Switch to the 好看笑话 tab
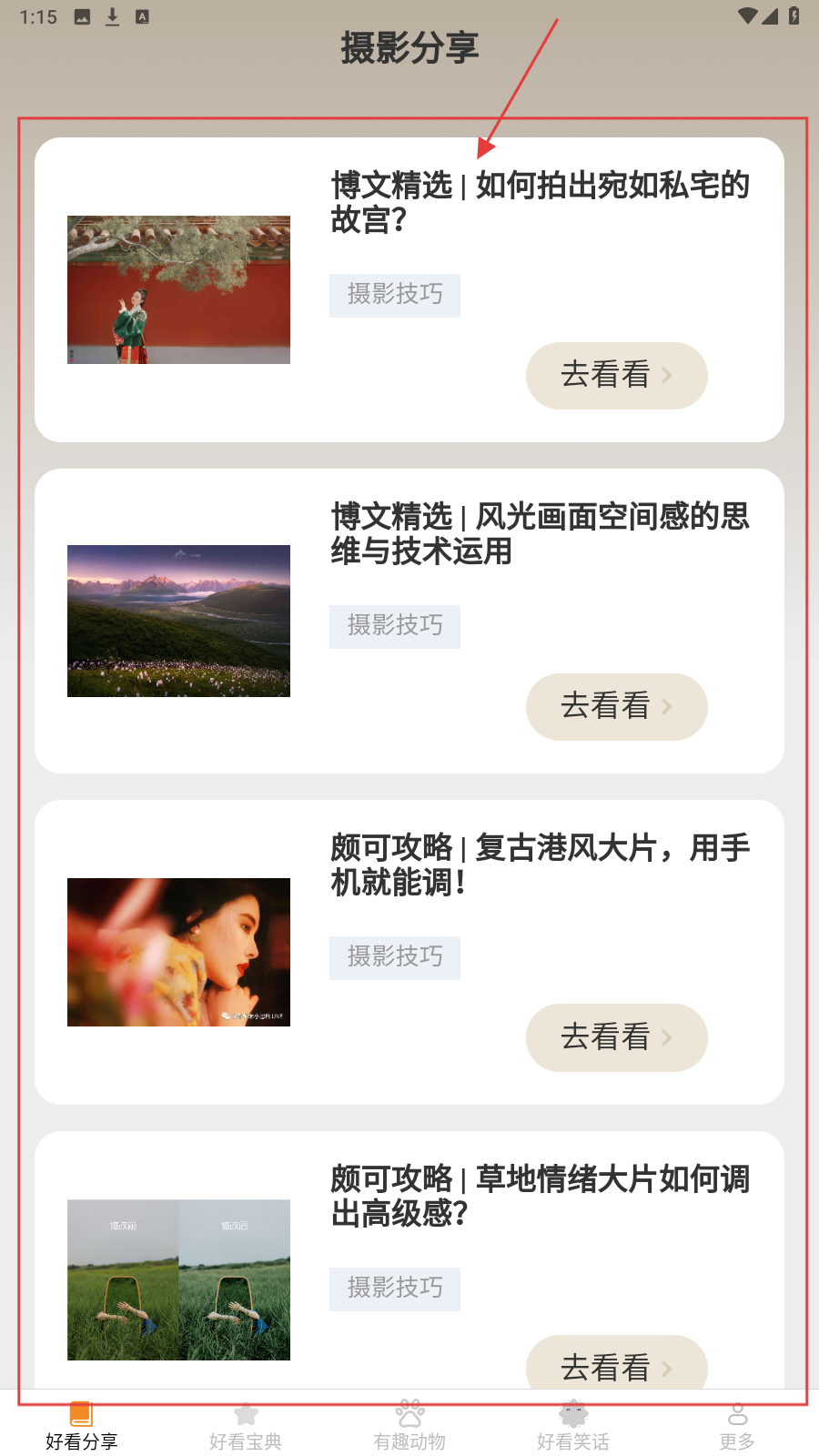 click(573, 1426)
